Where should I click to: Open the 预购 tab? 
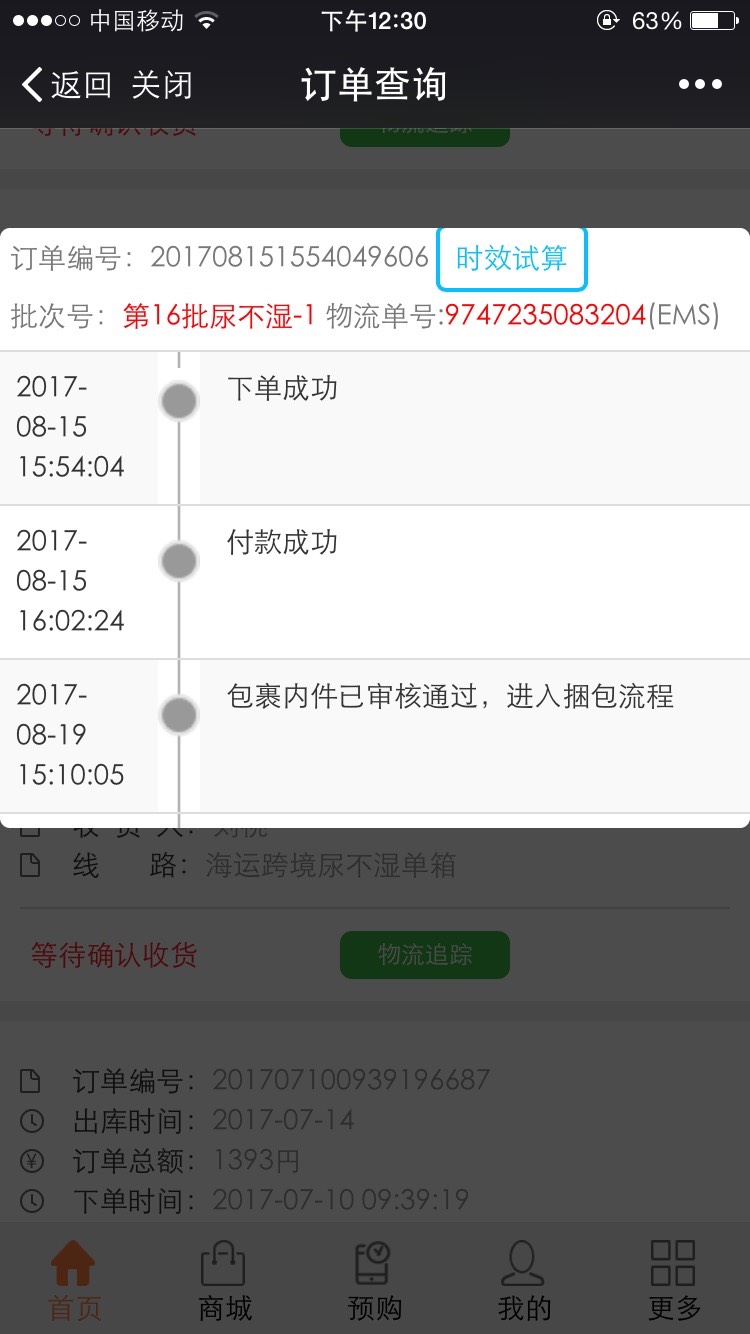tap(375, 1279)
